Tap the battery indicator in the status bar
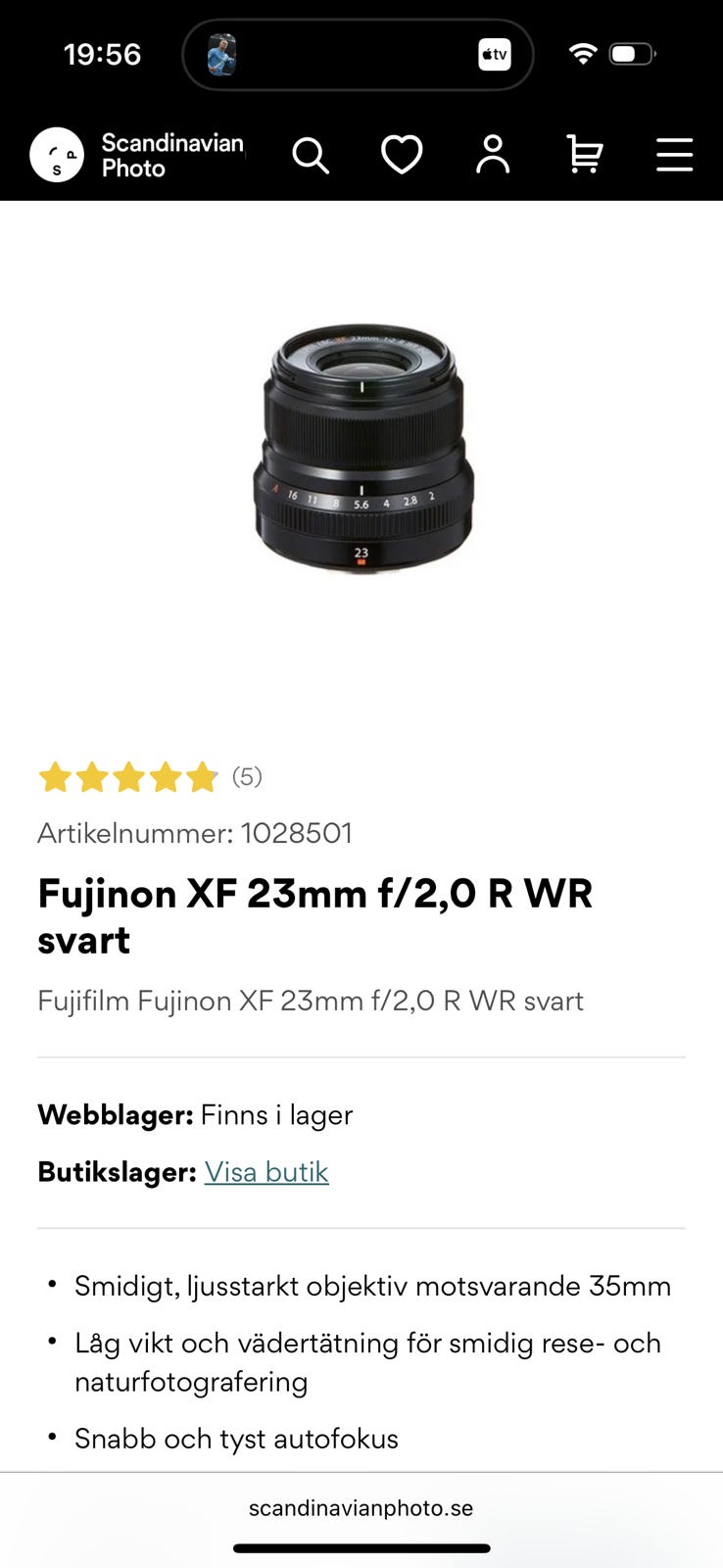This screenshot has height=1568, width=723. click(633, 55)
